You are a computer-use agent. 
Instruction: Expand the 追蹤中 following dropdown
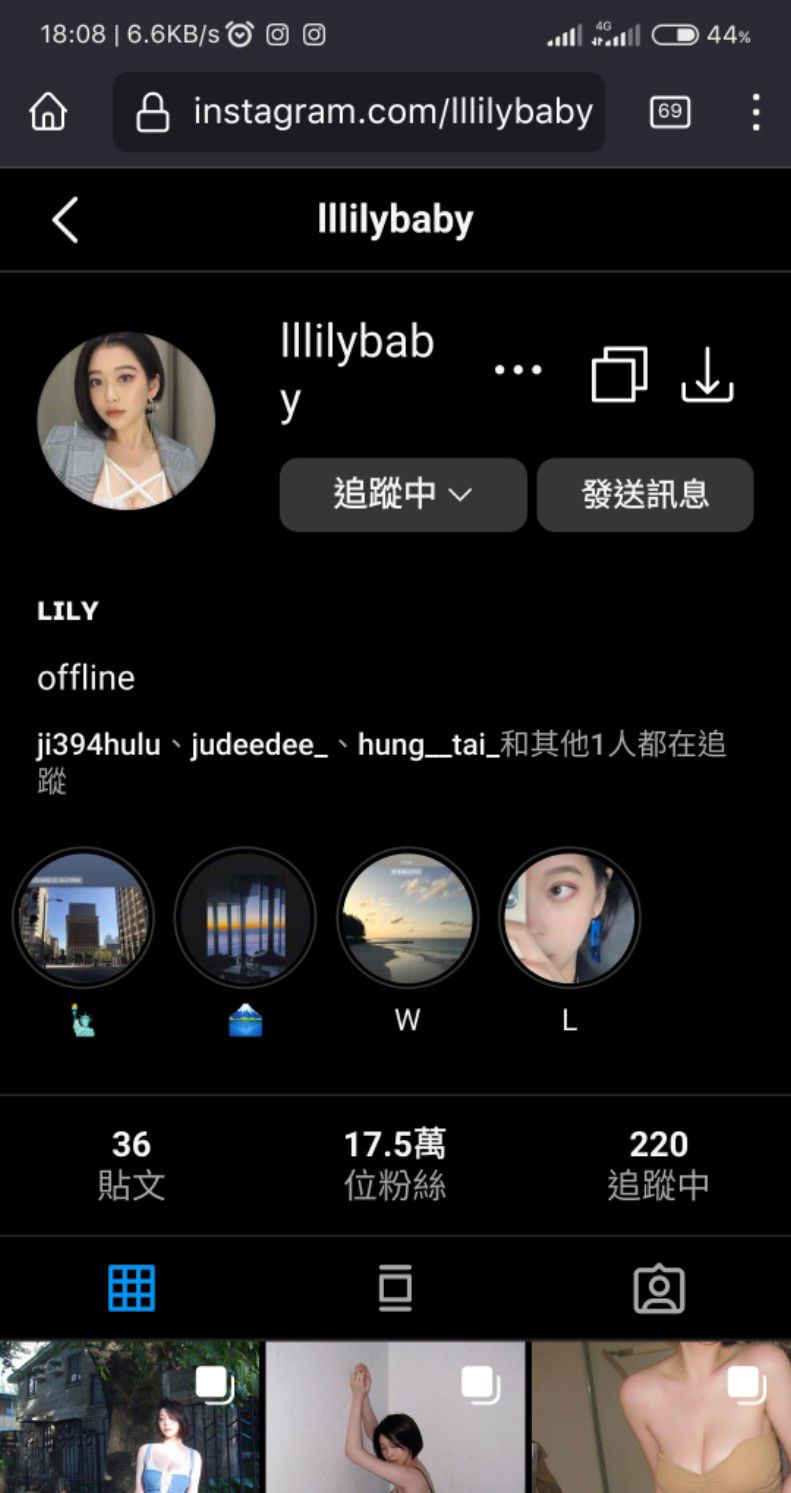point(403,494)
